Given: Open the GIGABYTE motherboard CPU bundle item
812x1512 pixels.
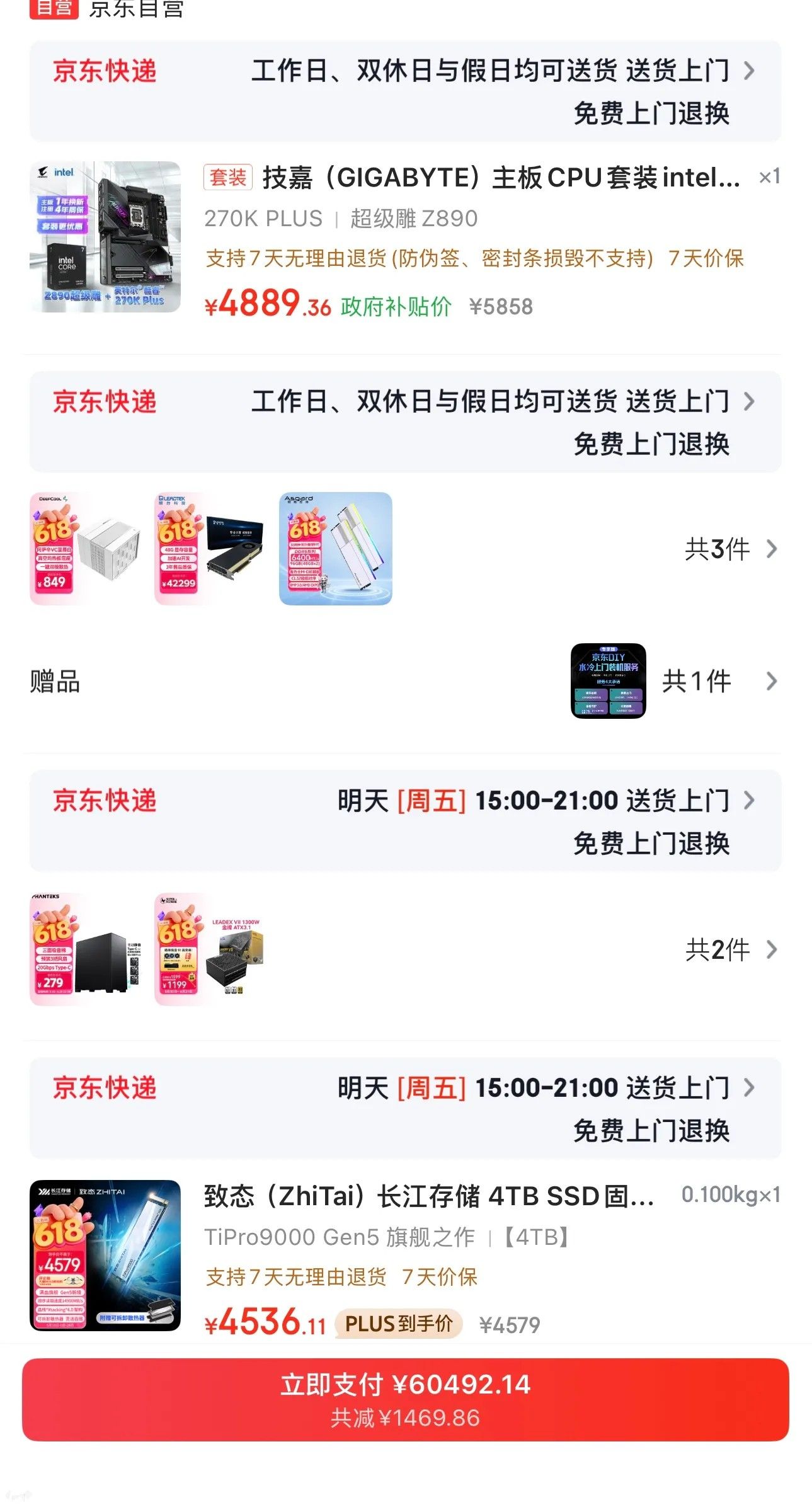Looking at the screenshot, I should tap(405, 238).
